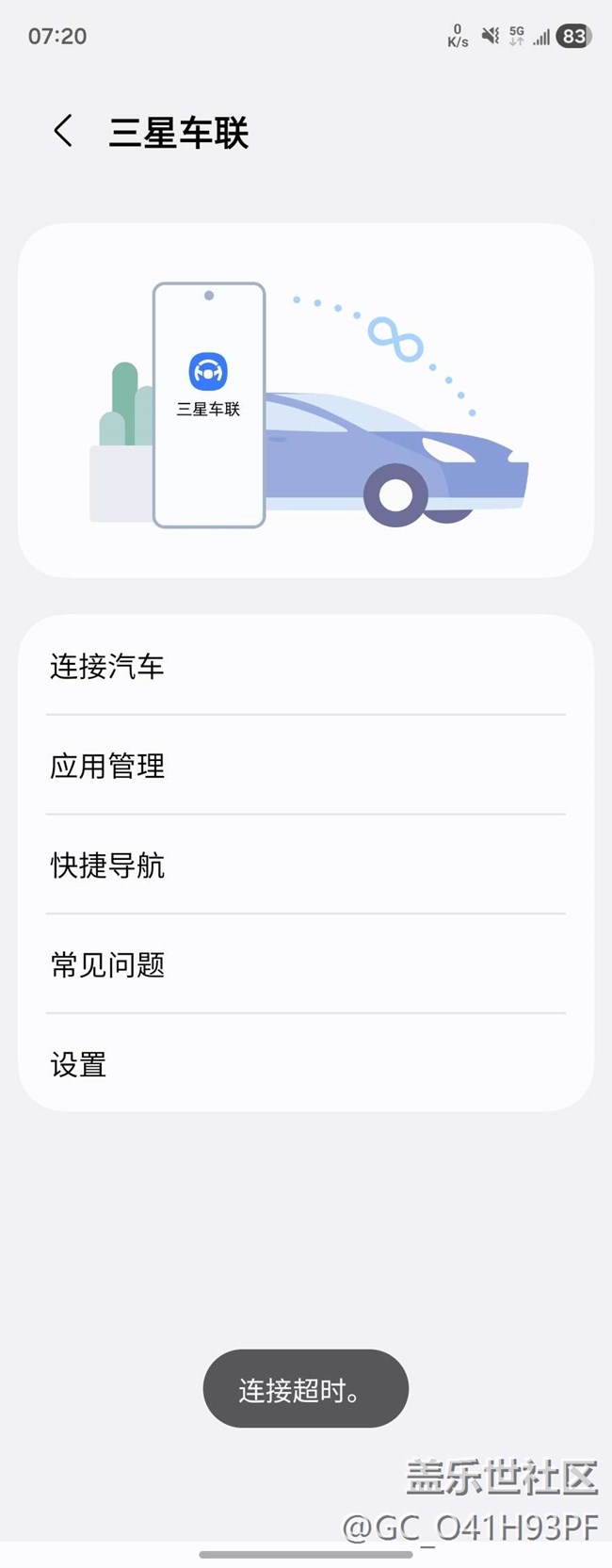The image size is (612, 1568).
Task: Open 连接汽车 option
Action: click(x=305, y=667)
